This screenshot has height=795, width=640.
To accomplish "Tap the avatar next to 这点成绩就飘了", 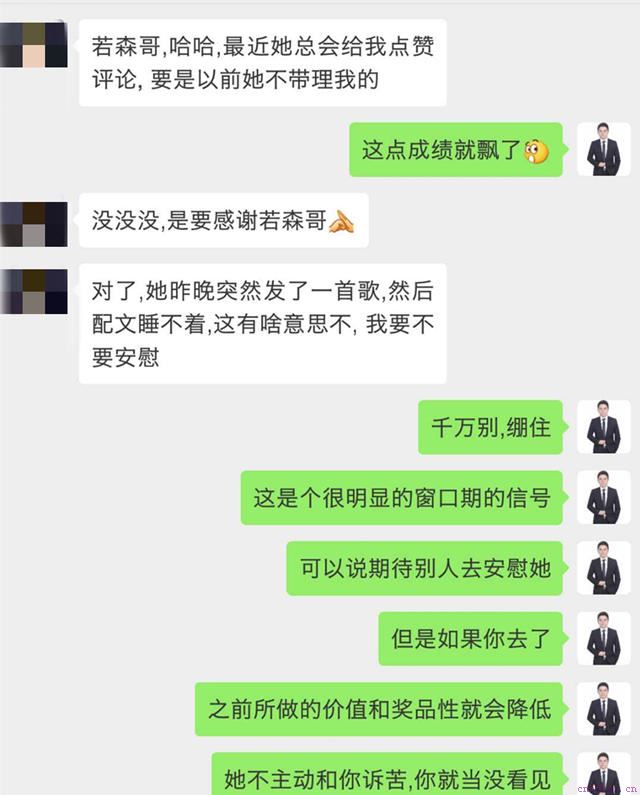I will pos(603,150).
